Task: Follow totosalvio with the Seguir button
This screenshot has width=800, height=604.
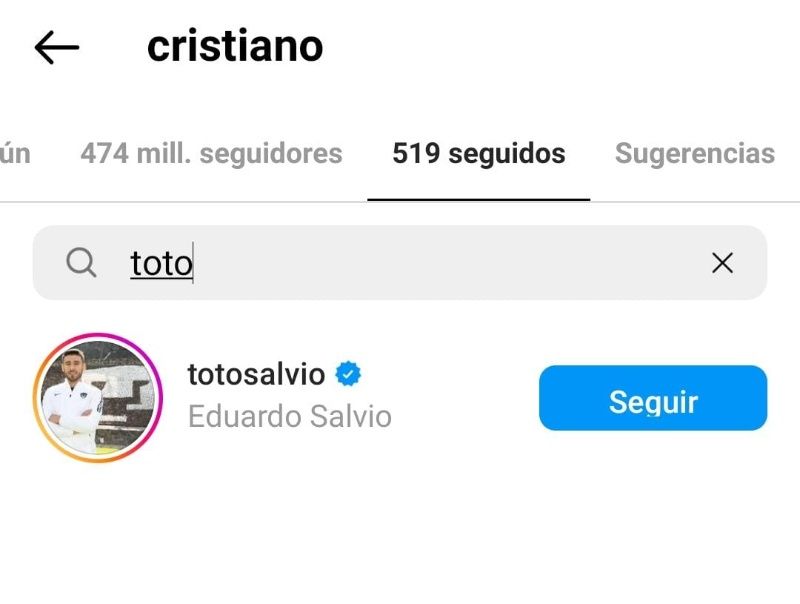Action: 652,398
